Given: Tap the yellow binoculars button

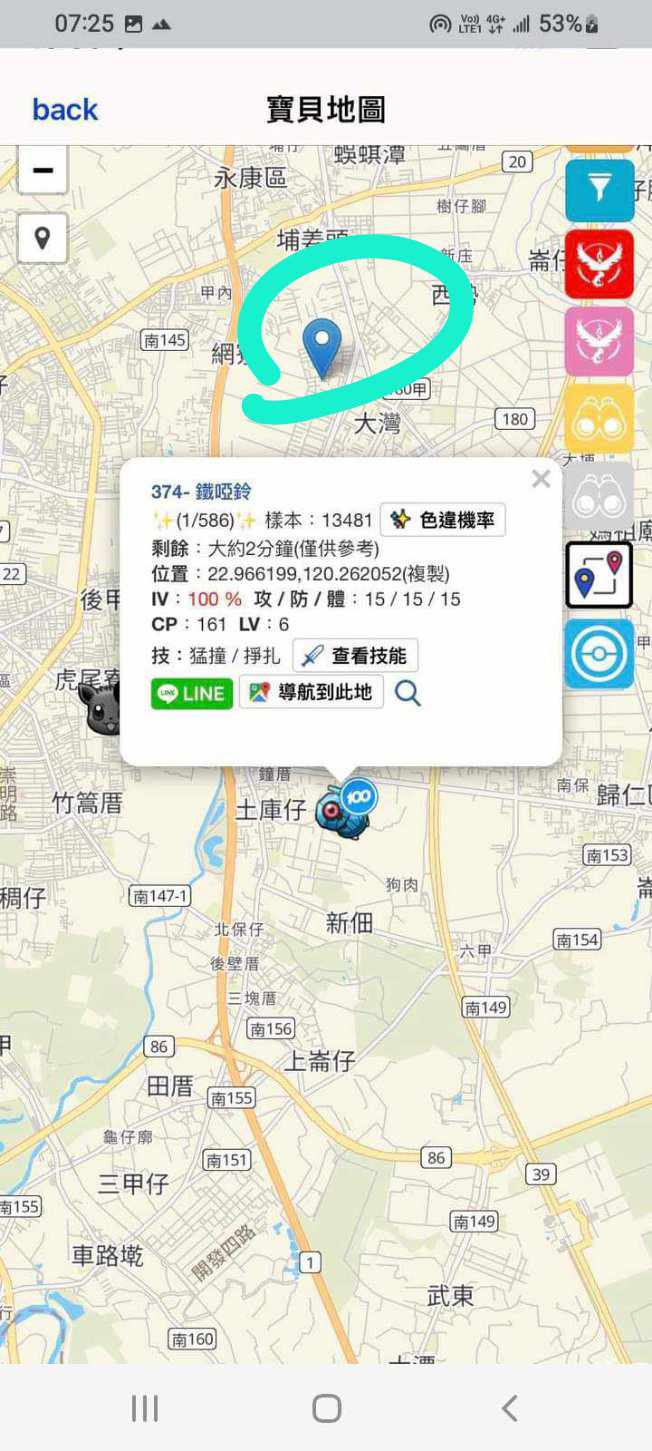Looking at the screenshot, I should pyautogui.click(x=599, y=419).
